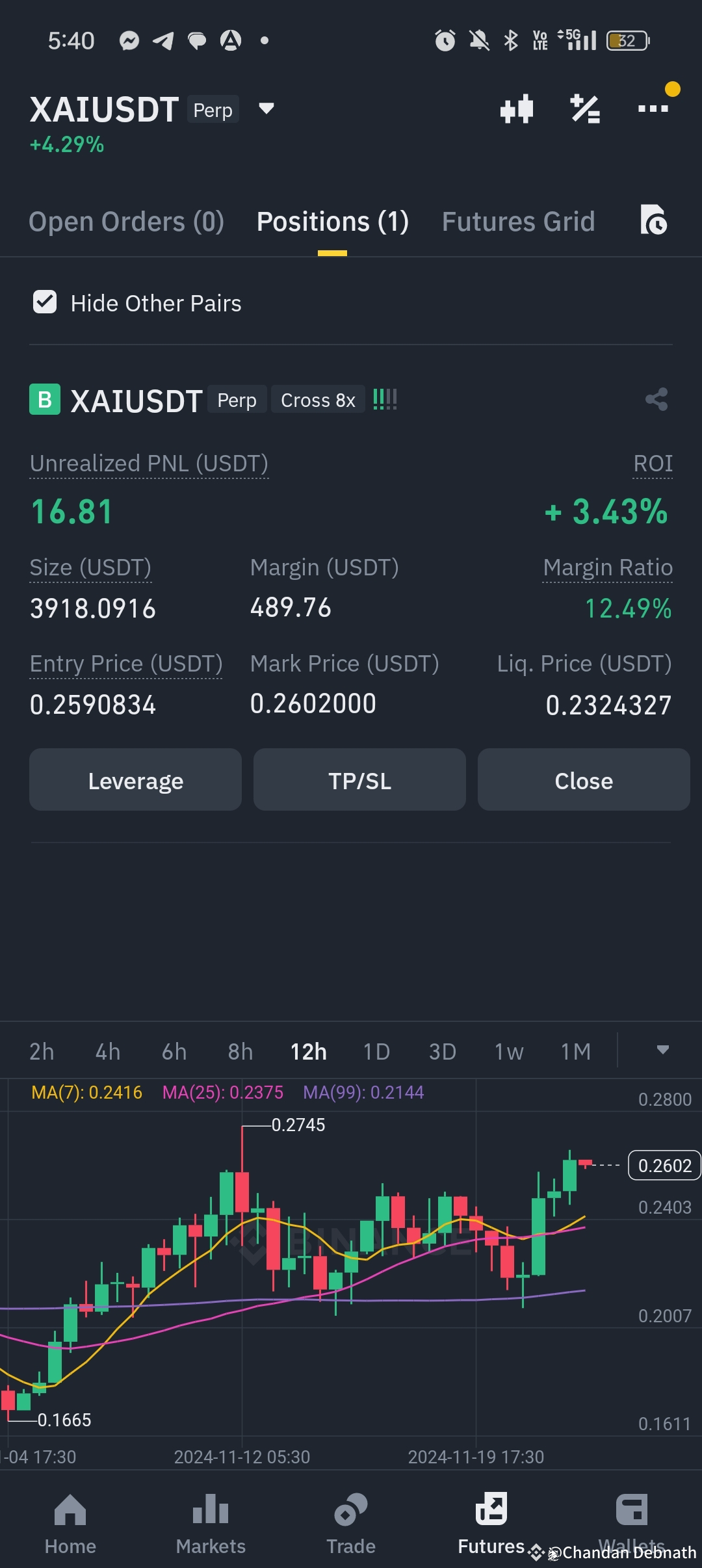The width and height of the screenshot is (702, 1568).
Task: Select the 1D chart timeframe
Action: 376,1051
